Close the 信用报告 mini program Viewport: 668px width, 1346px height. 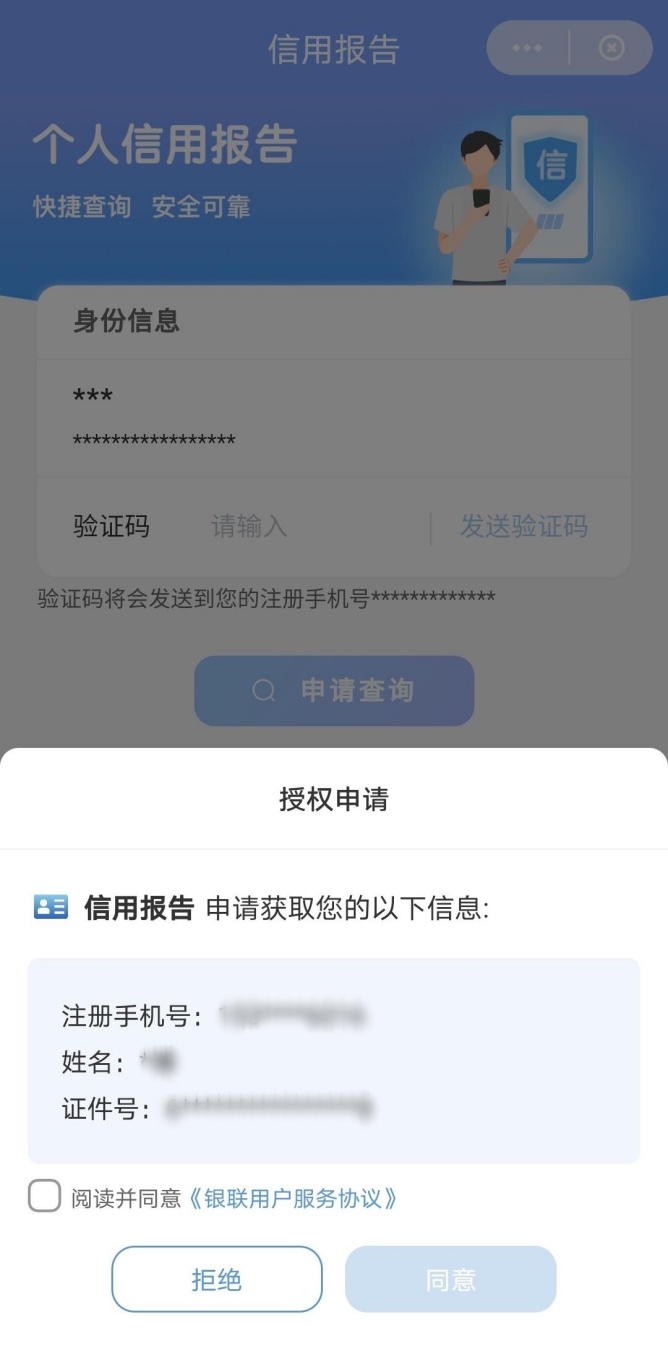tap(612, 48)
